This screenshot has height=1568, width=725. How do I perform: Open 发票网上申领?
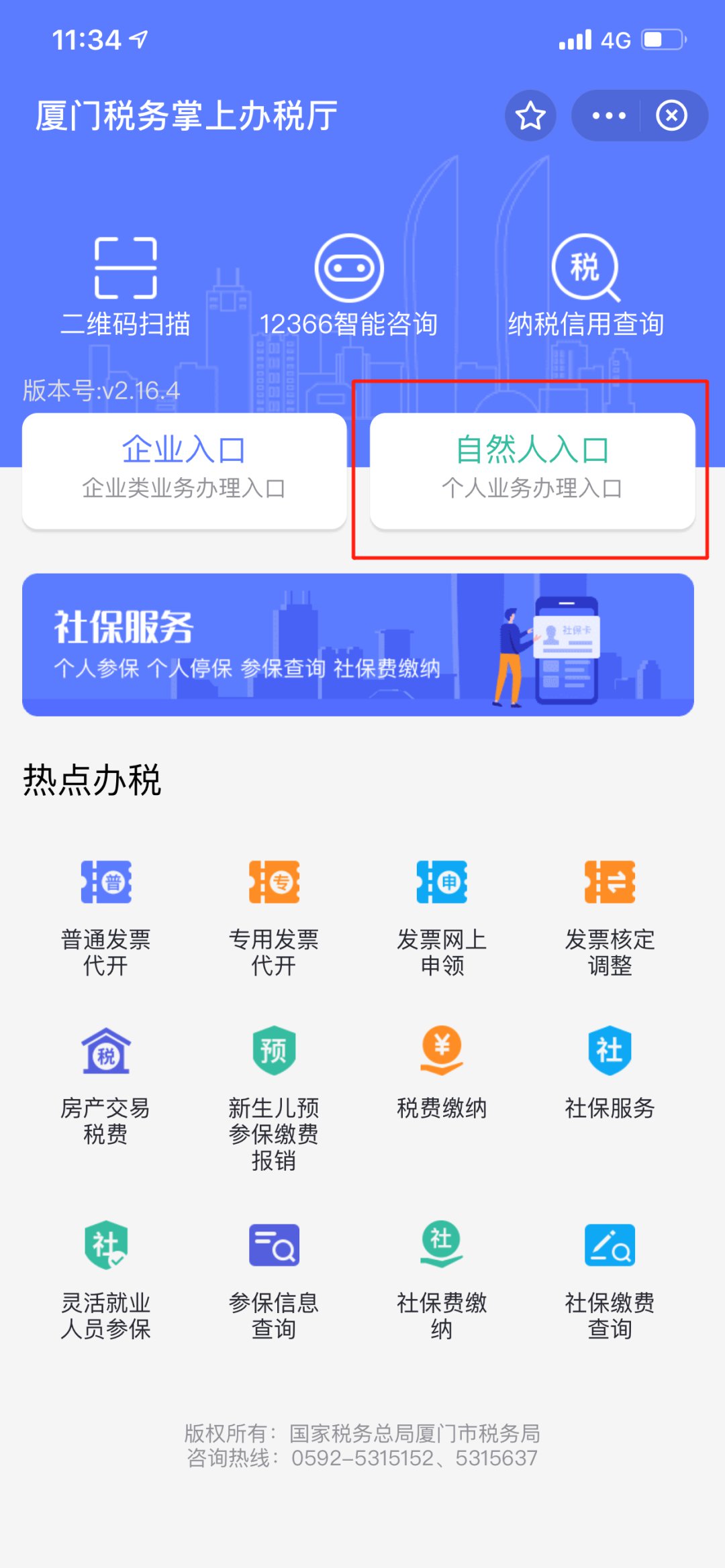[442, 916]
